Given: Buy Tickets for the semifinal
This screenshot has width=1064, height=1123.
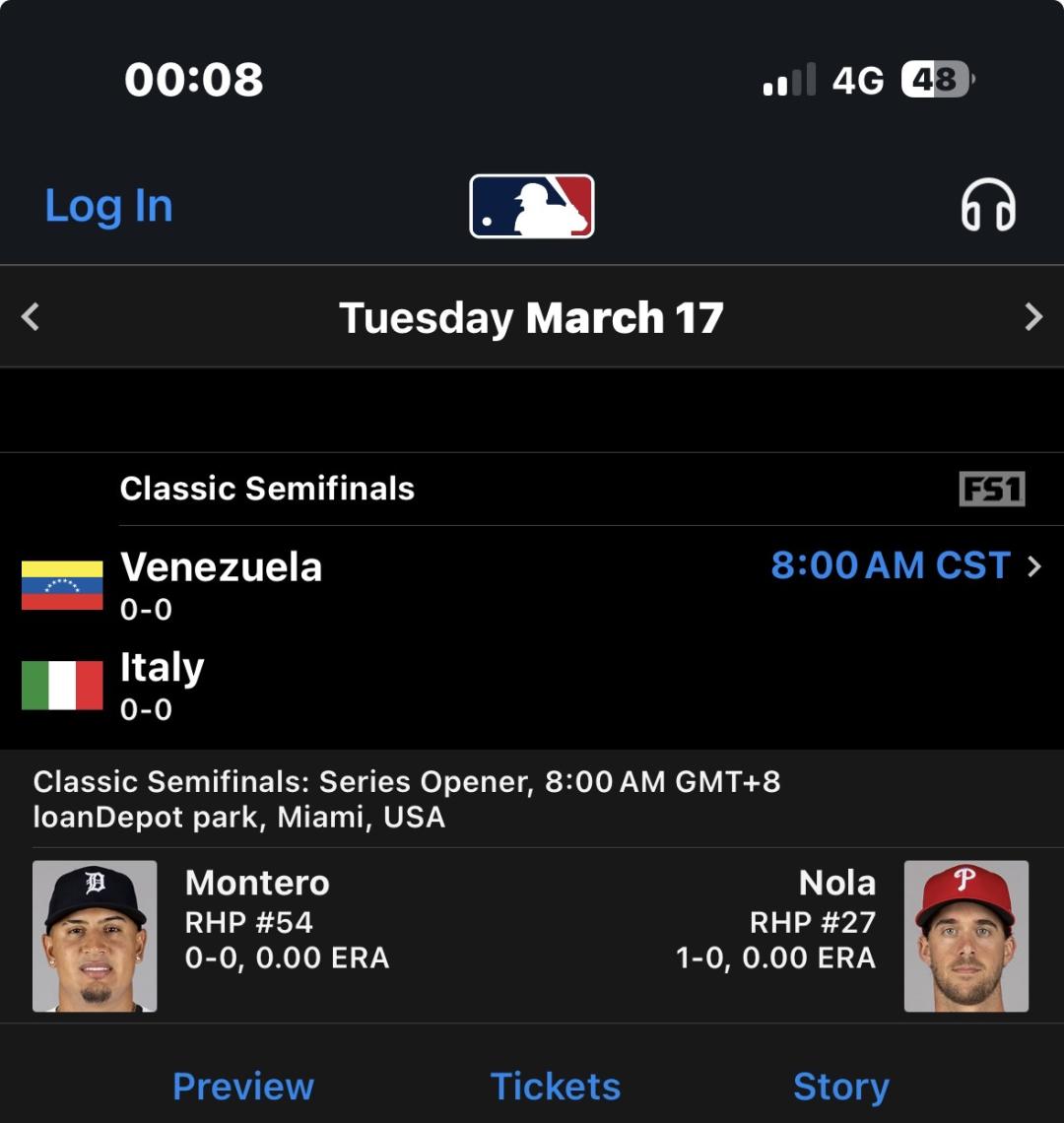Looking at the screenshot, I should [556, 1087].
